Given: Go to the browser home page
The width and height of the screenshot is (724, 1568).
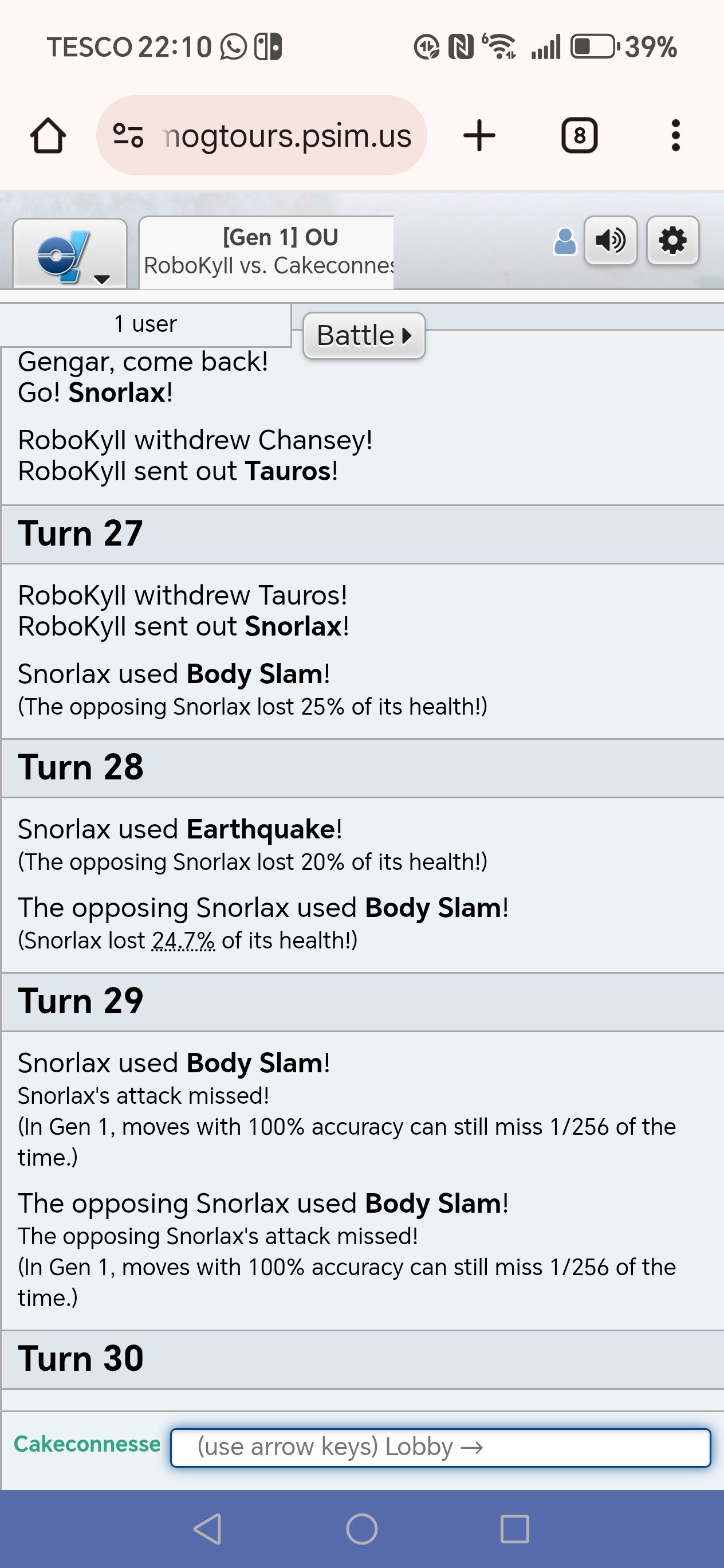Looking at the screenshot, I should coord(48,135).
